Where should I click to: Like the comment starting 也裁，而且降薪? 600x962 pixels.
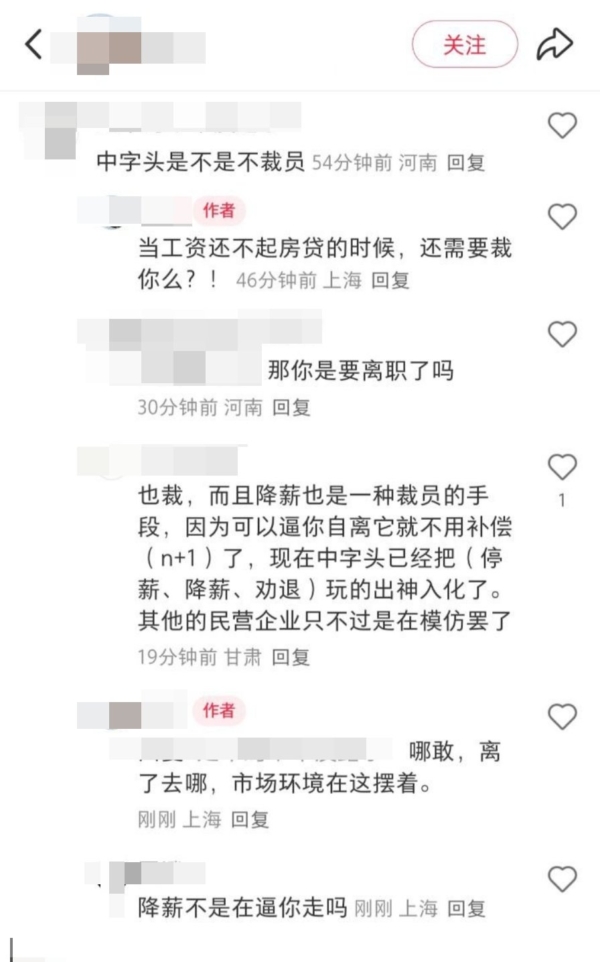click(x=563, y=467)
